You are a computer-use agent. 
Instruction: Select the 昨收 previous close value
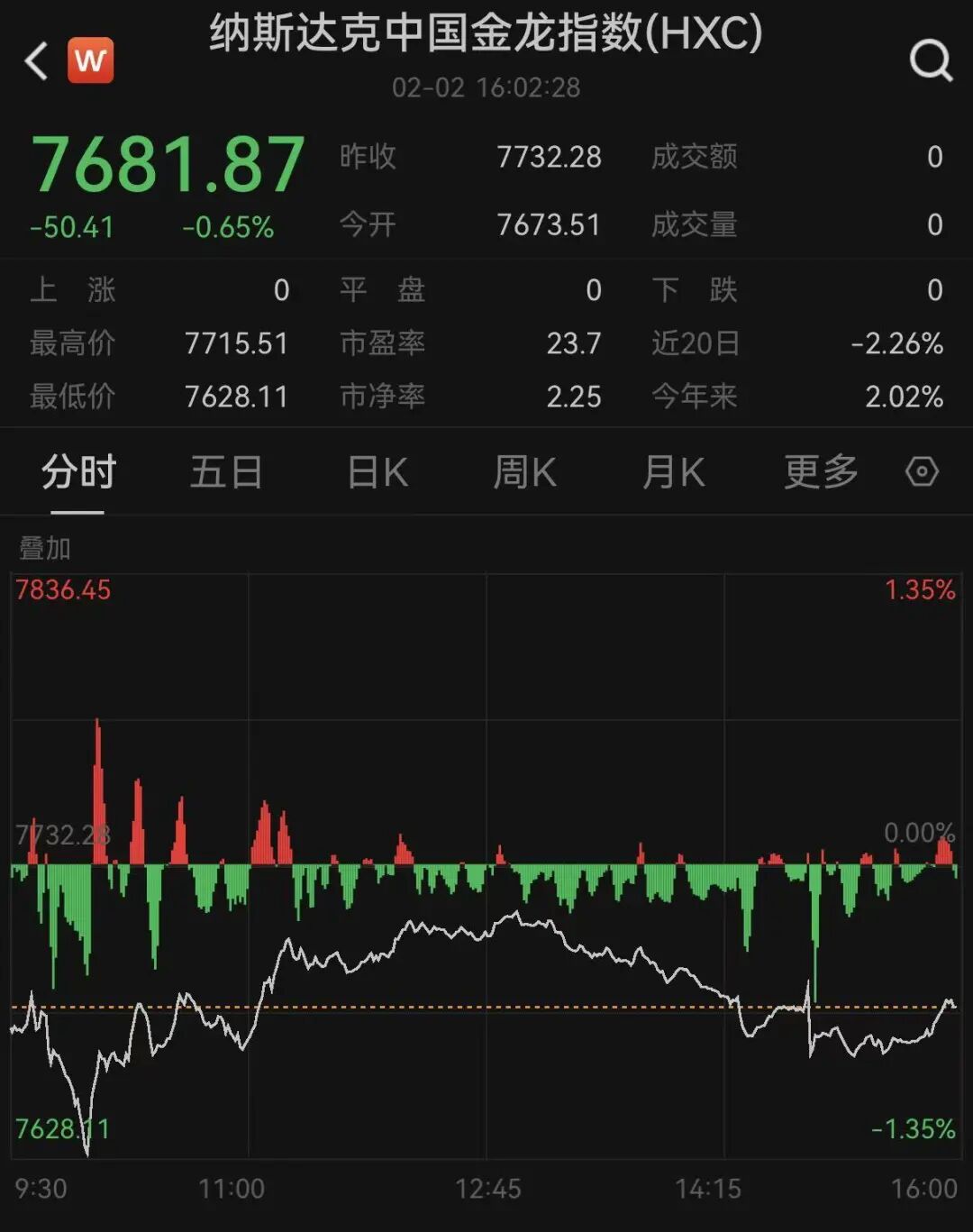[548, 158]
